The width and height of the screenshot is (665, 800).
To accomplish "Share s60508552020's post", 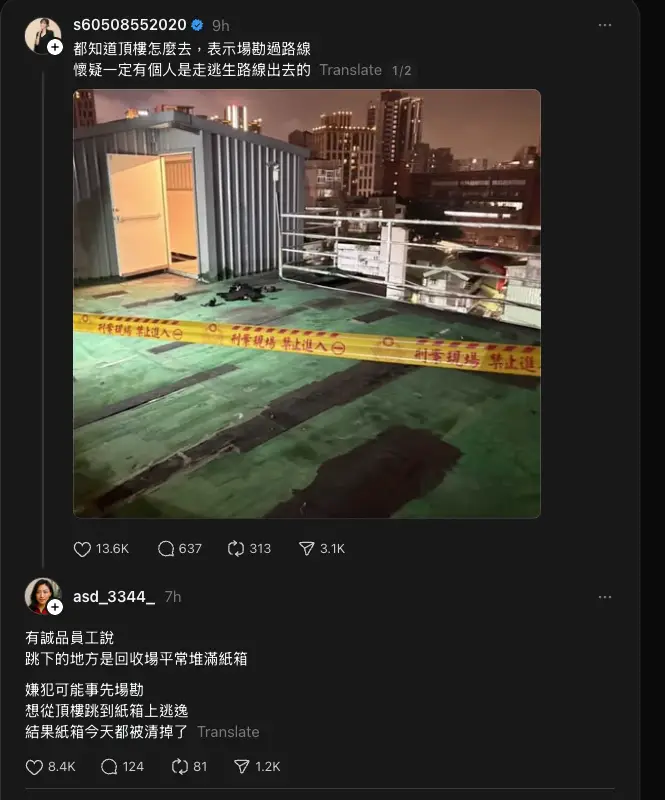I will (307, 549).
